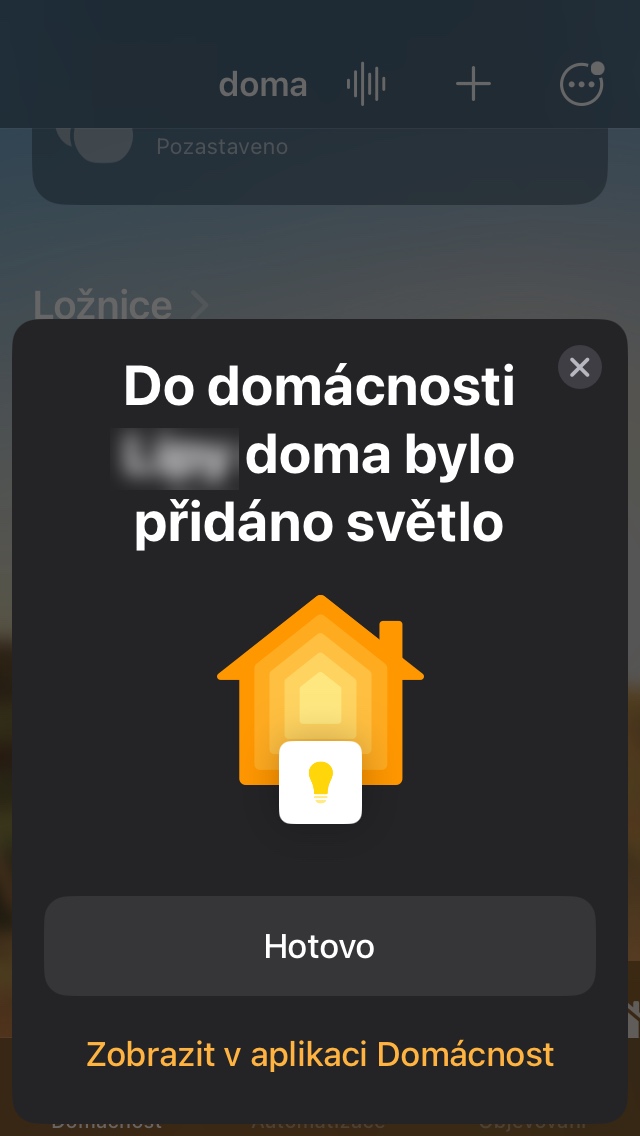Close the added light dialog
Image resolution: width=640 pixels, height=1136 pixels.
pos(579,367)
